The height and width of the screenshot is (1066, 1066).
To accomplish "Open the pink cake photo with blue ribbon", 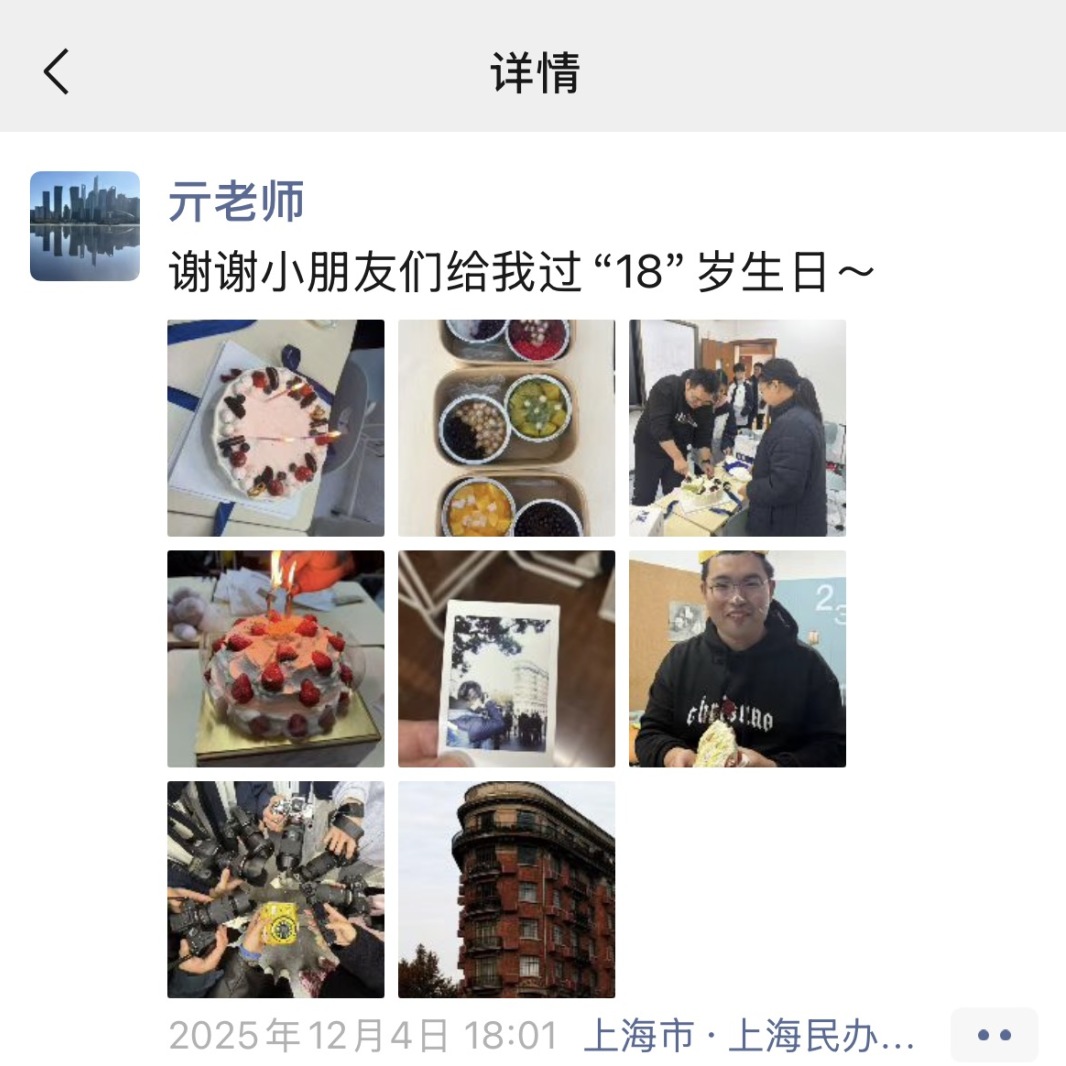I will point(275,428).
